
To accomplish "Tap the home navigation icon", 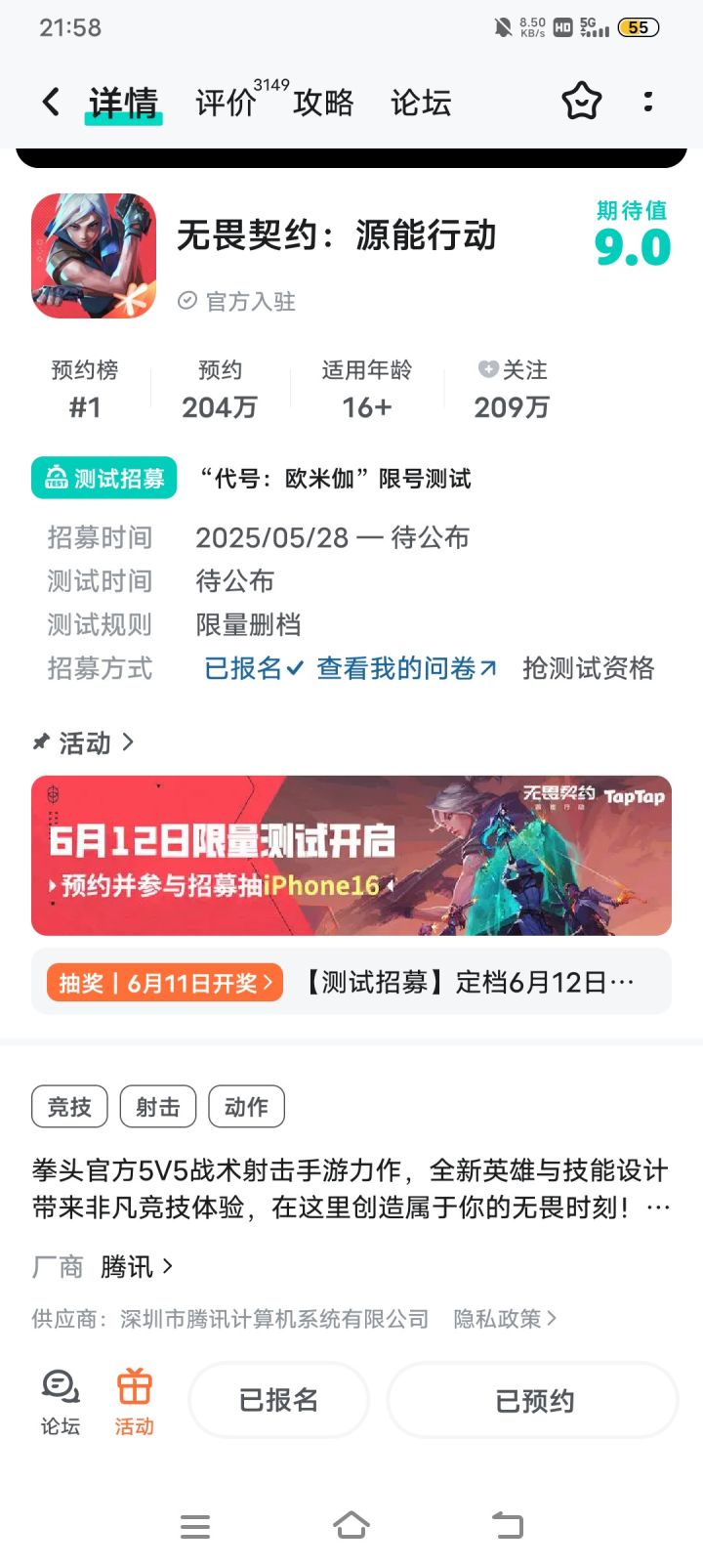I will coord(351,1524).
